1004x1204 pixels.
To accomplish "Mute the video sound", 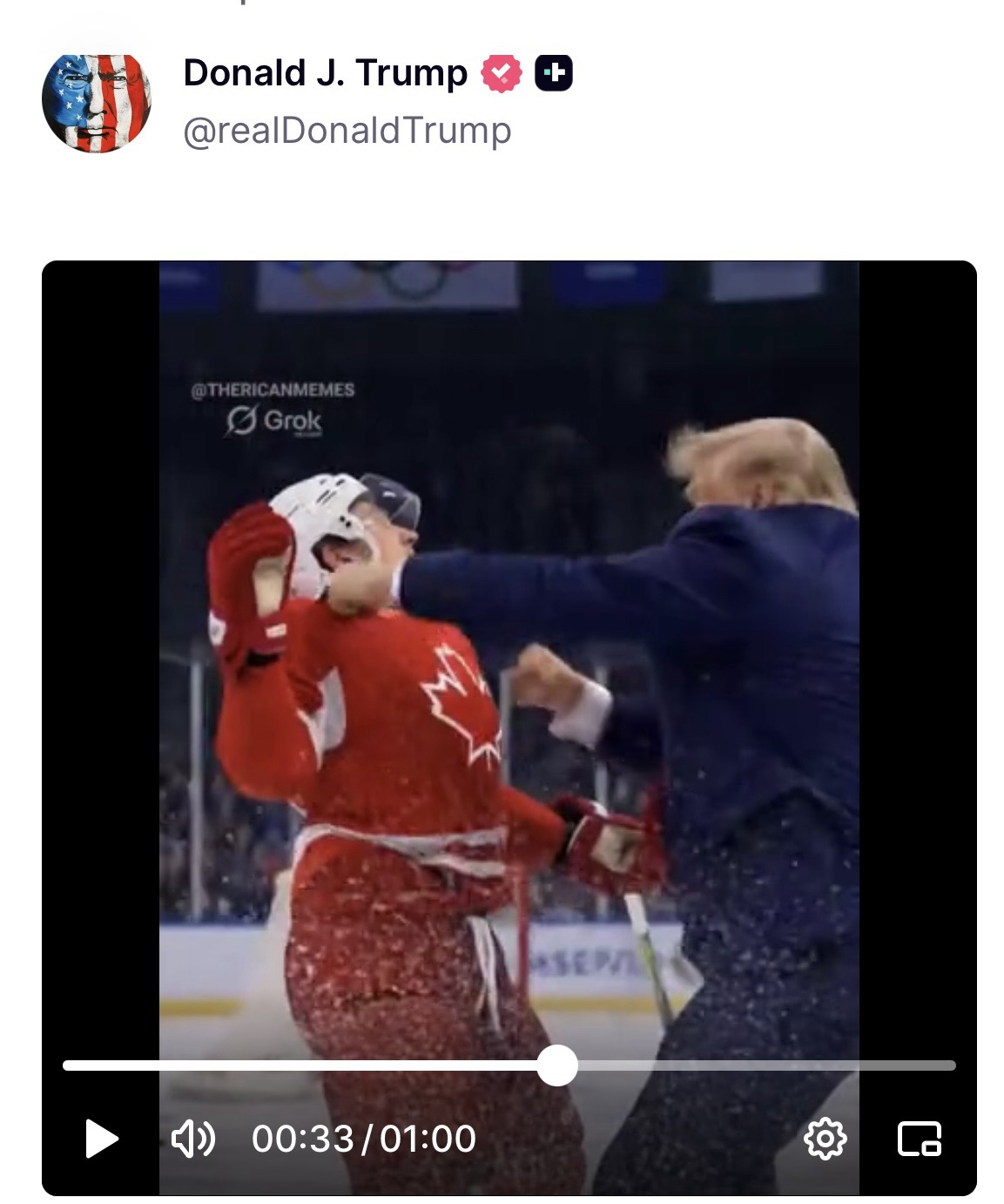I will coord(192,1139).
